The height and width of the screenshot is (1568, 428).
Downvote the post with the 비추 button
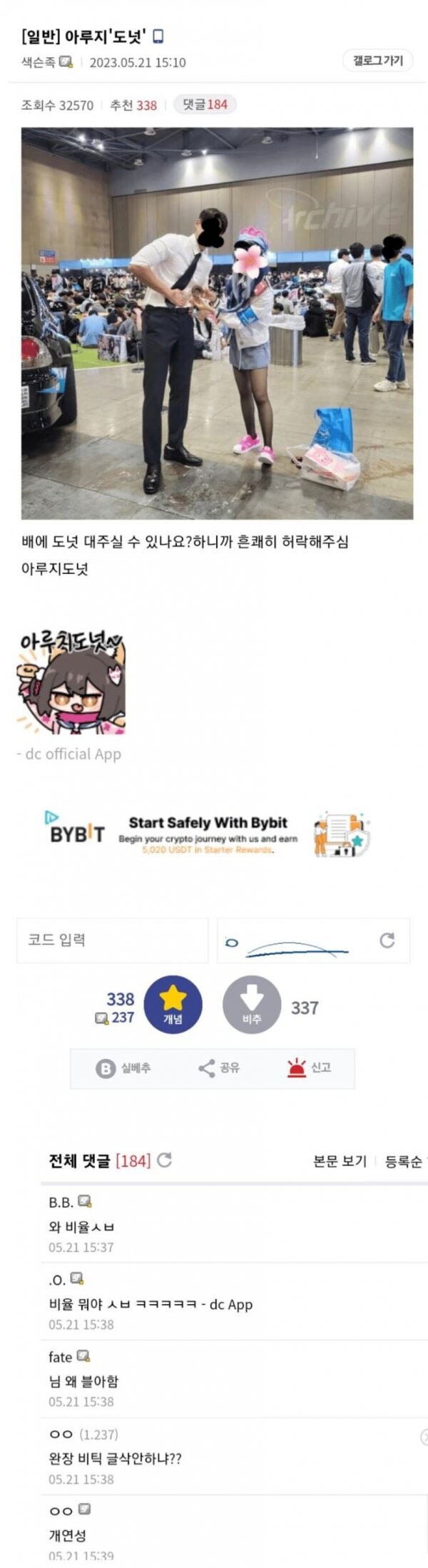pyautogui.click(x=251, y=1005)
